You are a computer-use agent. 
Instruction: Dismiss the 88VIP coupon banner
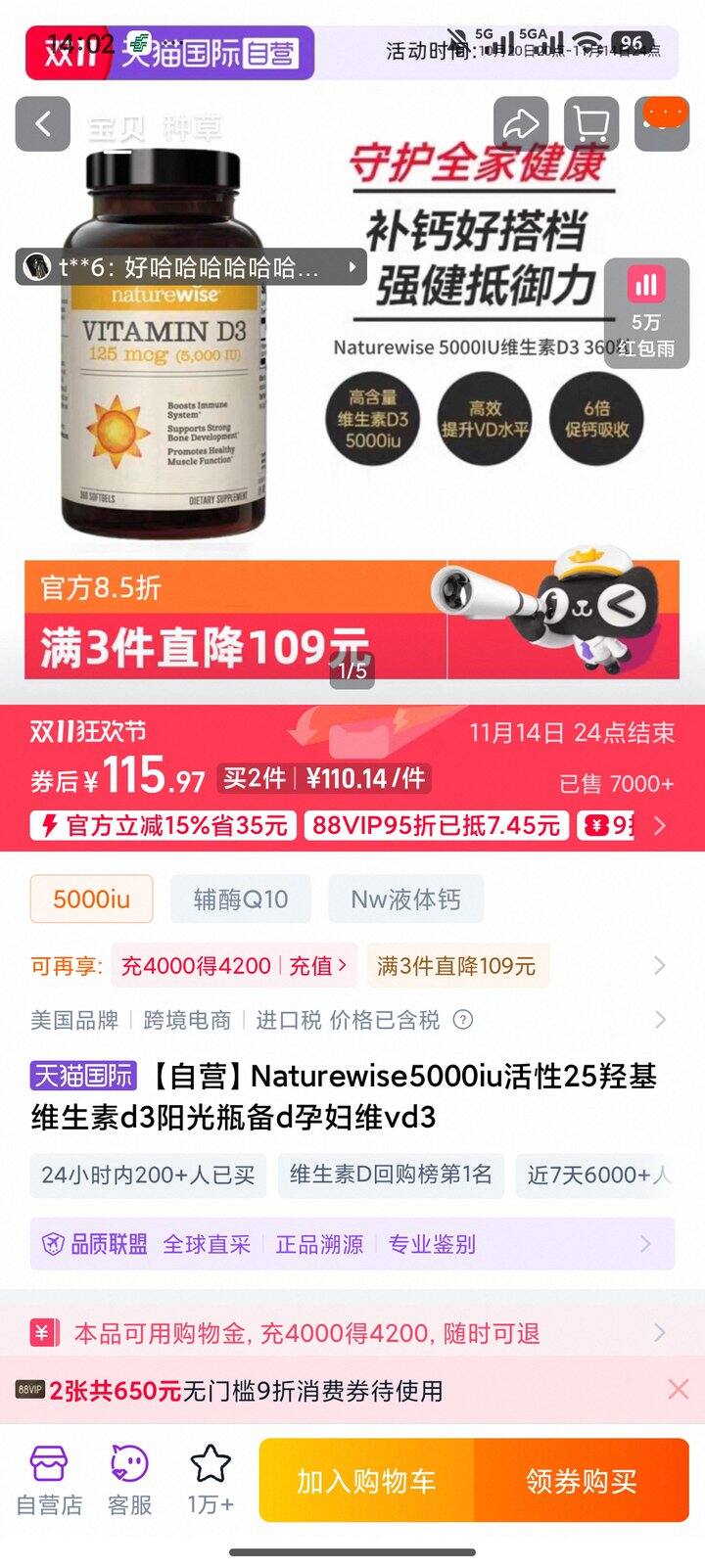(x=678, y=1390)
